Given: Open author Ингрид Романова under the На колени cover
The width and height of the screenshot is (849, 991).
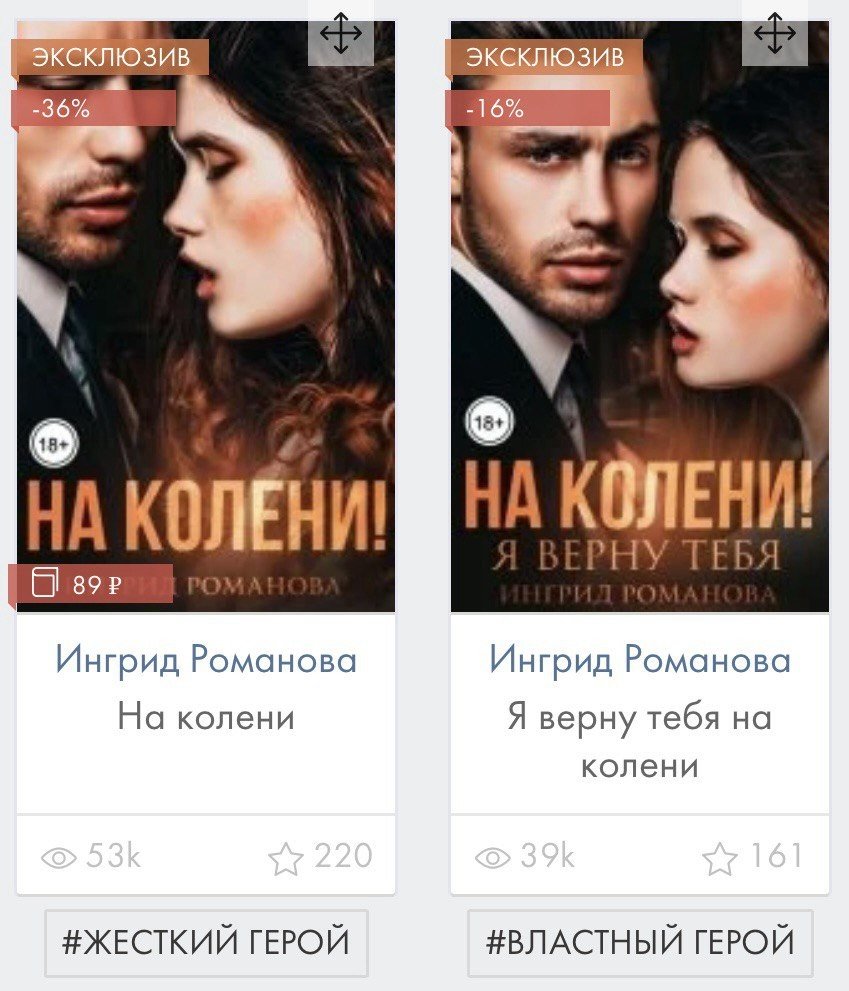Looking at the screenshot, I should [x=206, y=660].
